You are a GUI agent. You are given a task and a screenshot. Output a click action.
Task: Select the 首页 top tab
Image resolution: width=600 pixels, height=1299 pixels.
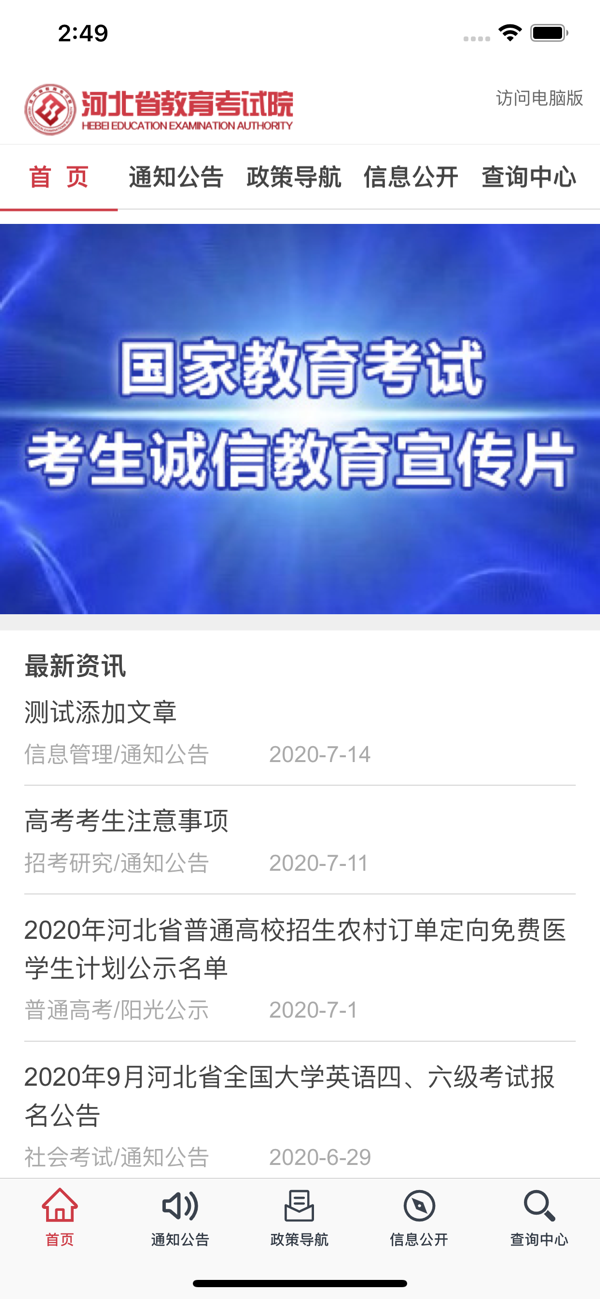coord(59,178)
